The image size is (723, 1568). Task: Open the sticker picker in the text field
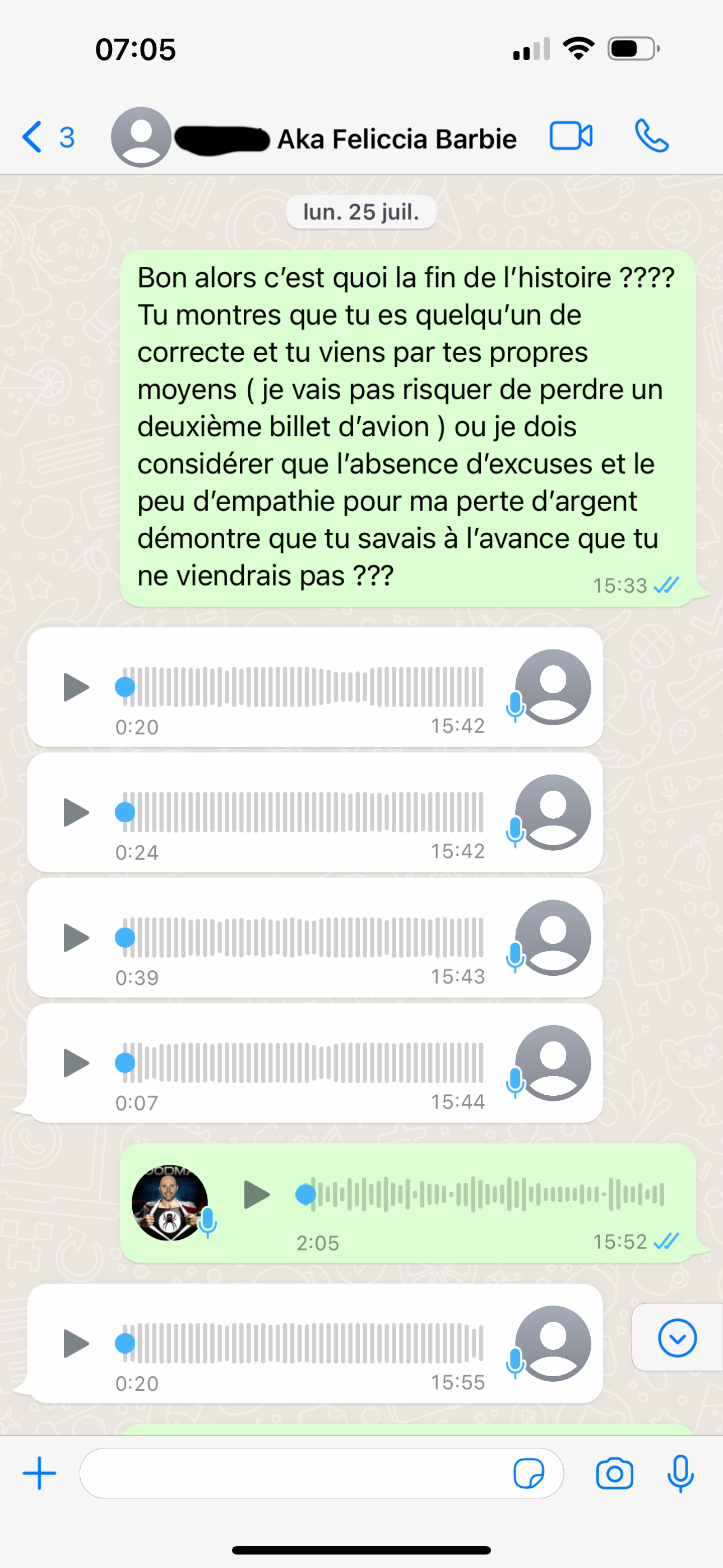529,1473
